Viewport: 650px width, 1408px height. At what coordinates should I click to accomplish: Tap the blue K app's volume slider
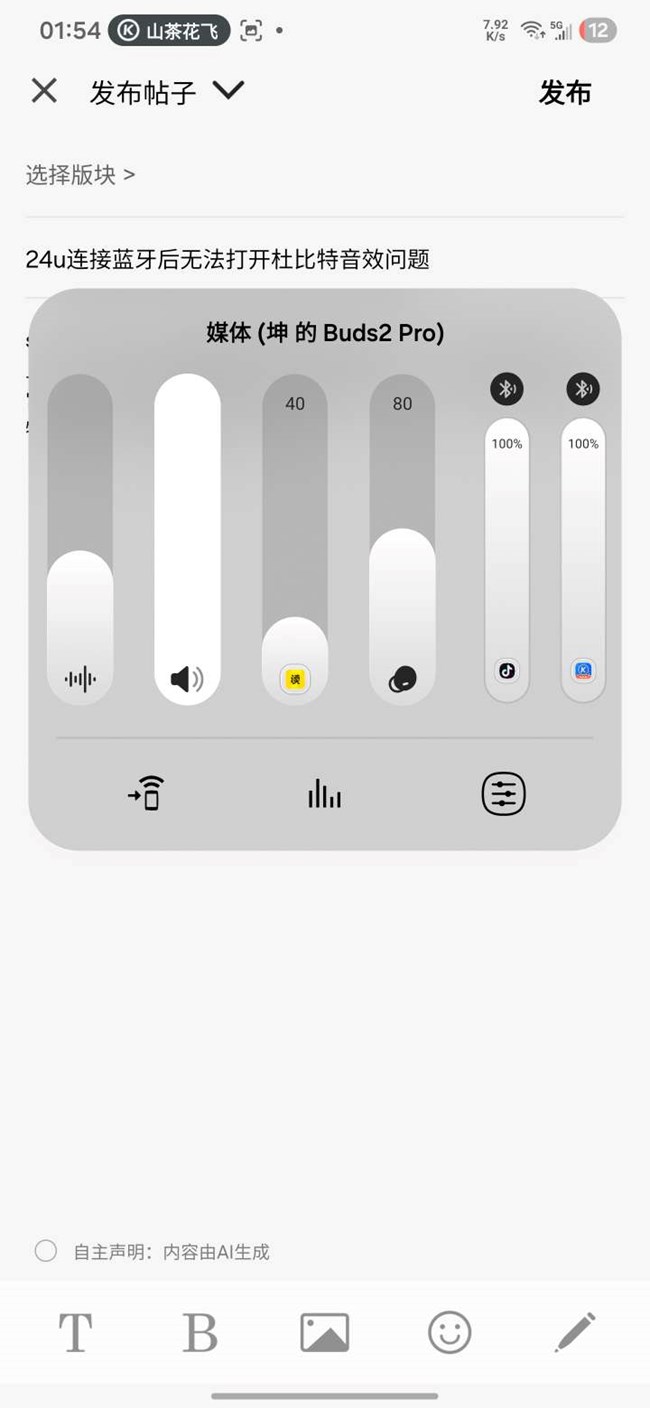(583, 560)
